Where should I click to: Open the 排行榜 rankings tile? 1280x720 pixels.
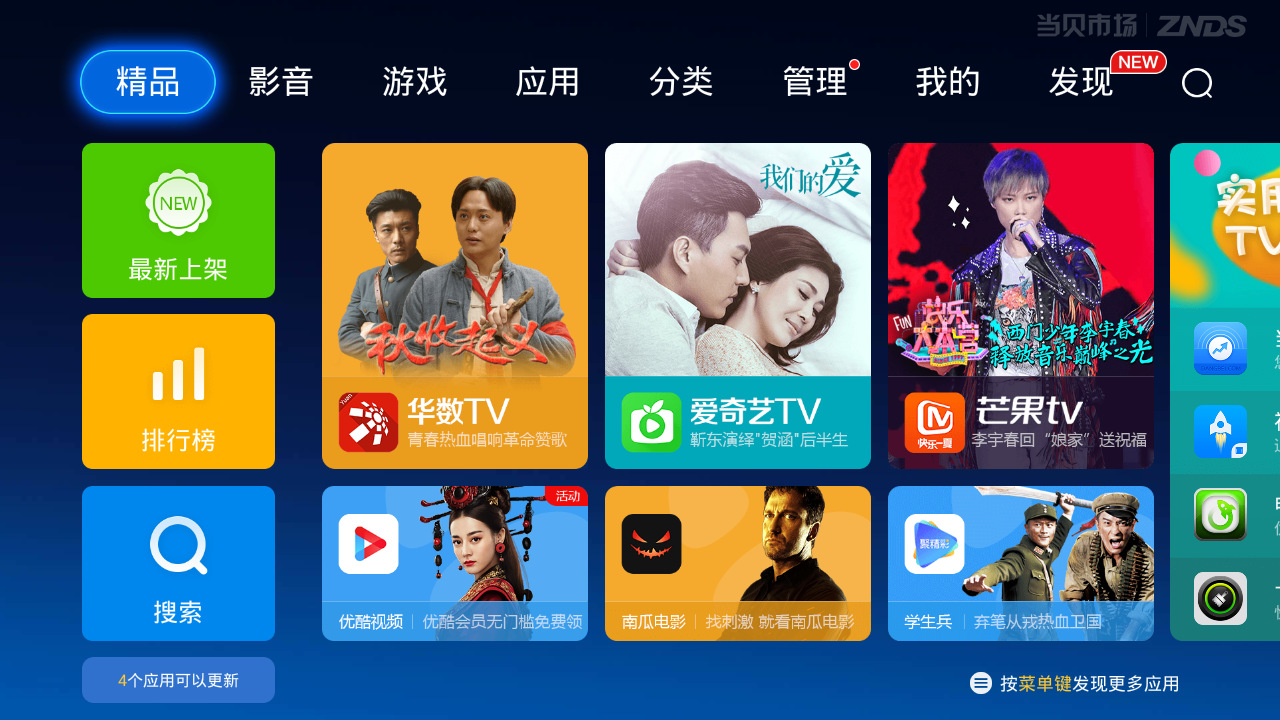point(178,391)
